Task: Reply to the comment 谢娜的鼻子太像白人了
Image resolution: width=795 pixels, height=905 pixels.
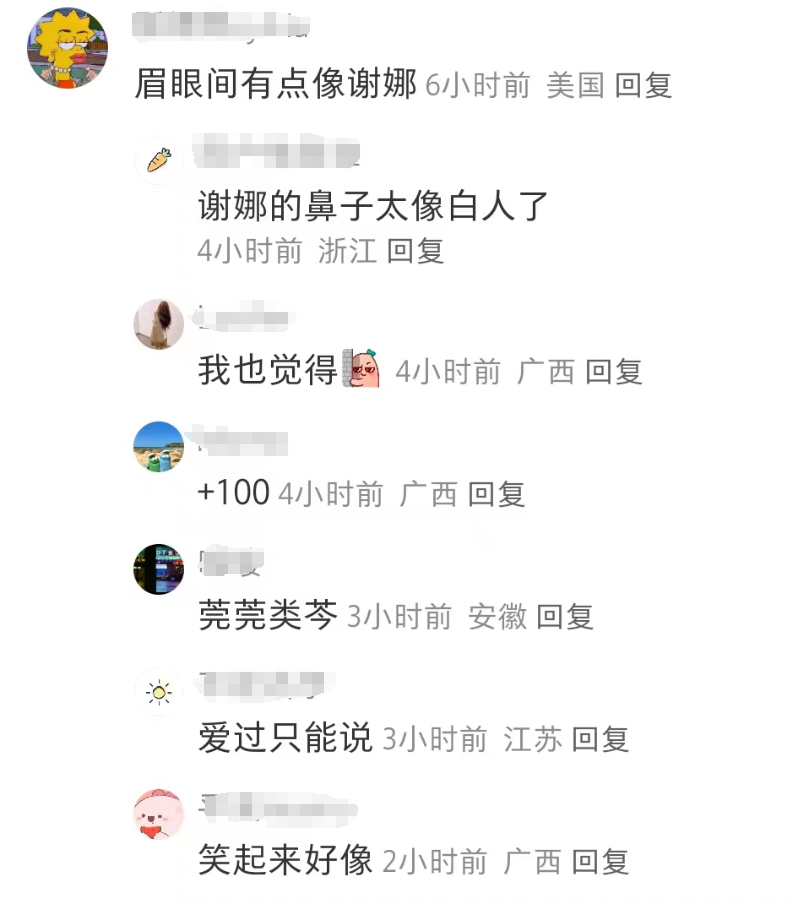Action: tap(415, 251)
